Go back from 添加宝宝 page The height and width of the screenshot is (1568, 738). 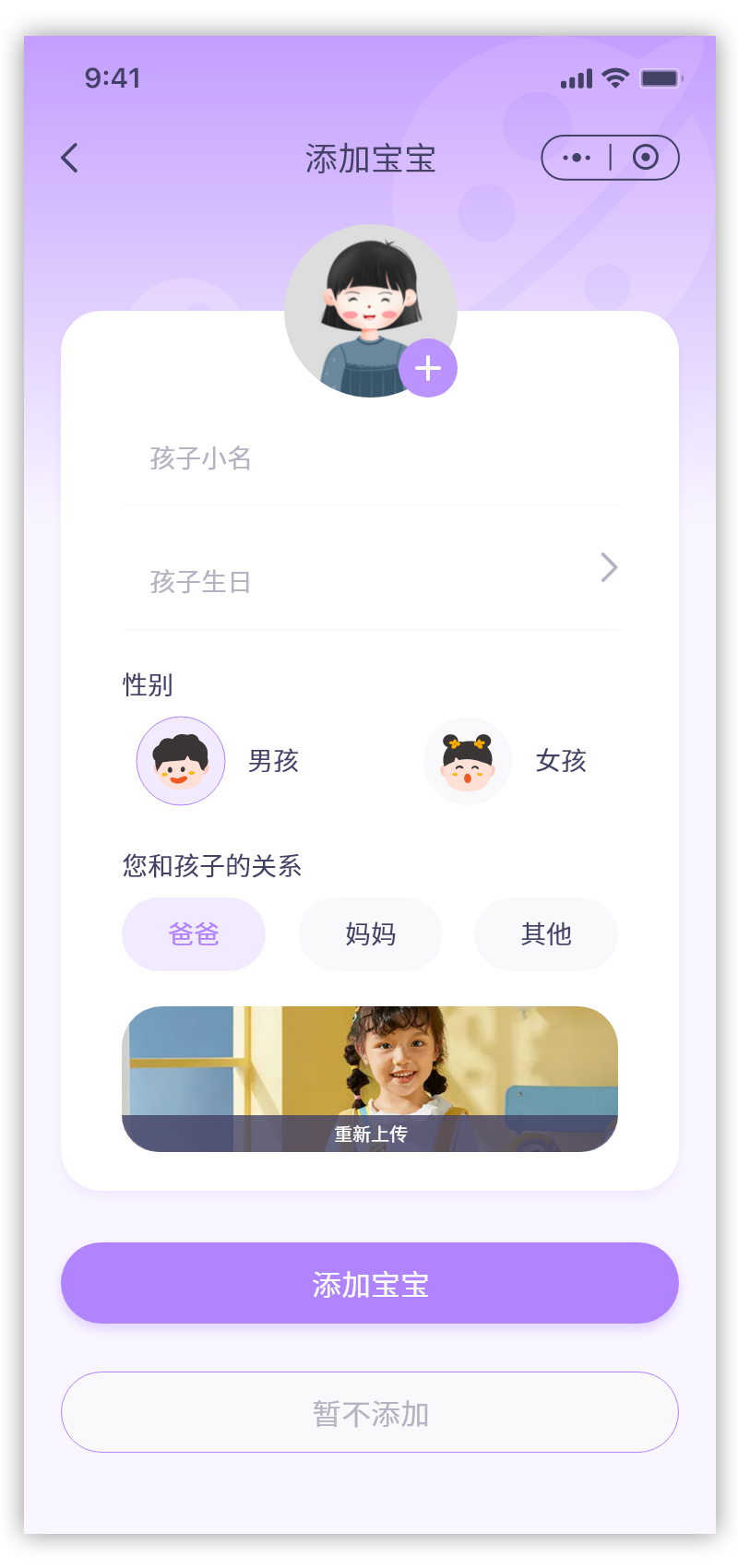[70, 159]
